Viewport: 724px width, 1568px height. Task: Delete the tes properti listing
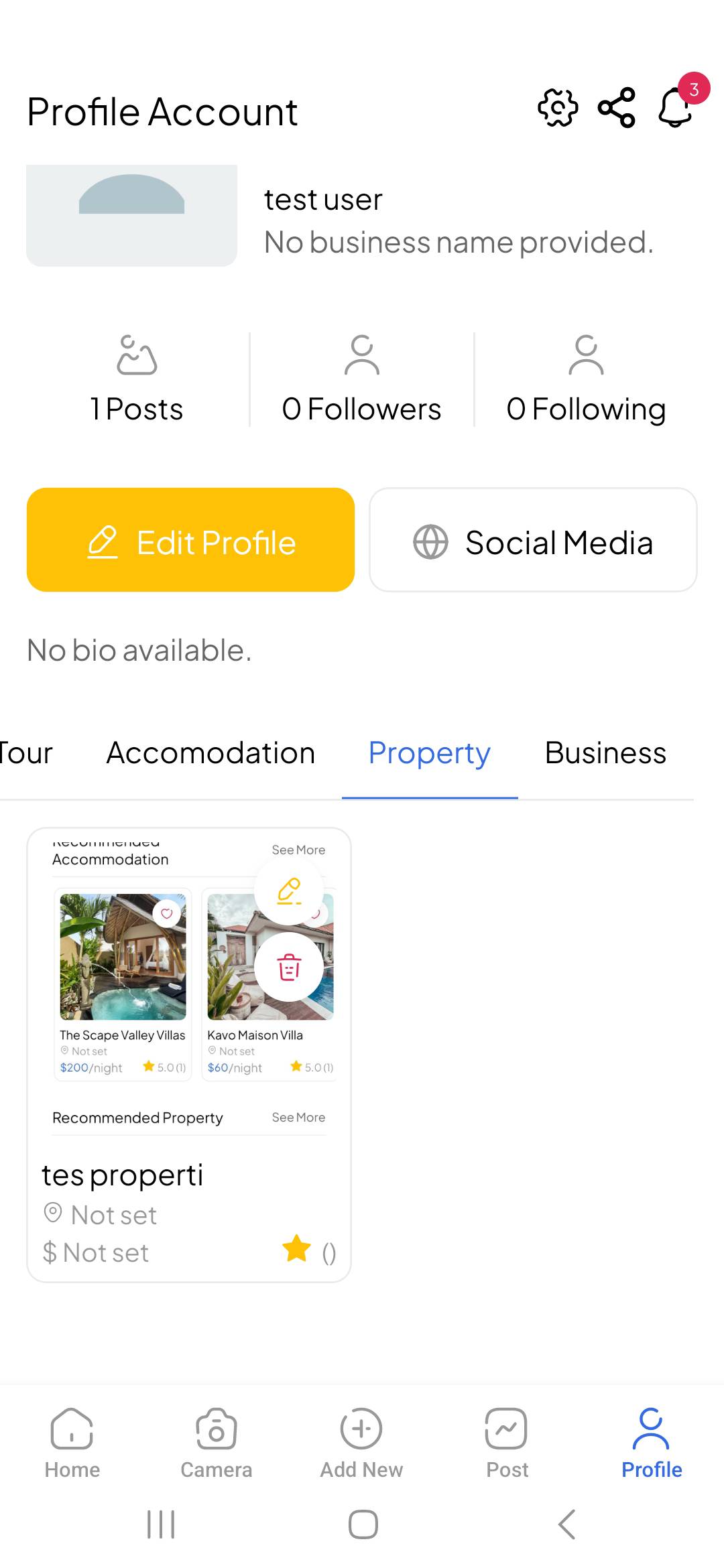pyautogui.click(x=289, y=967)
